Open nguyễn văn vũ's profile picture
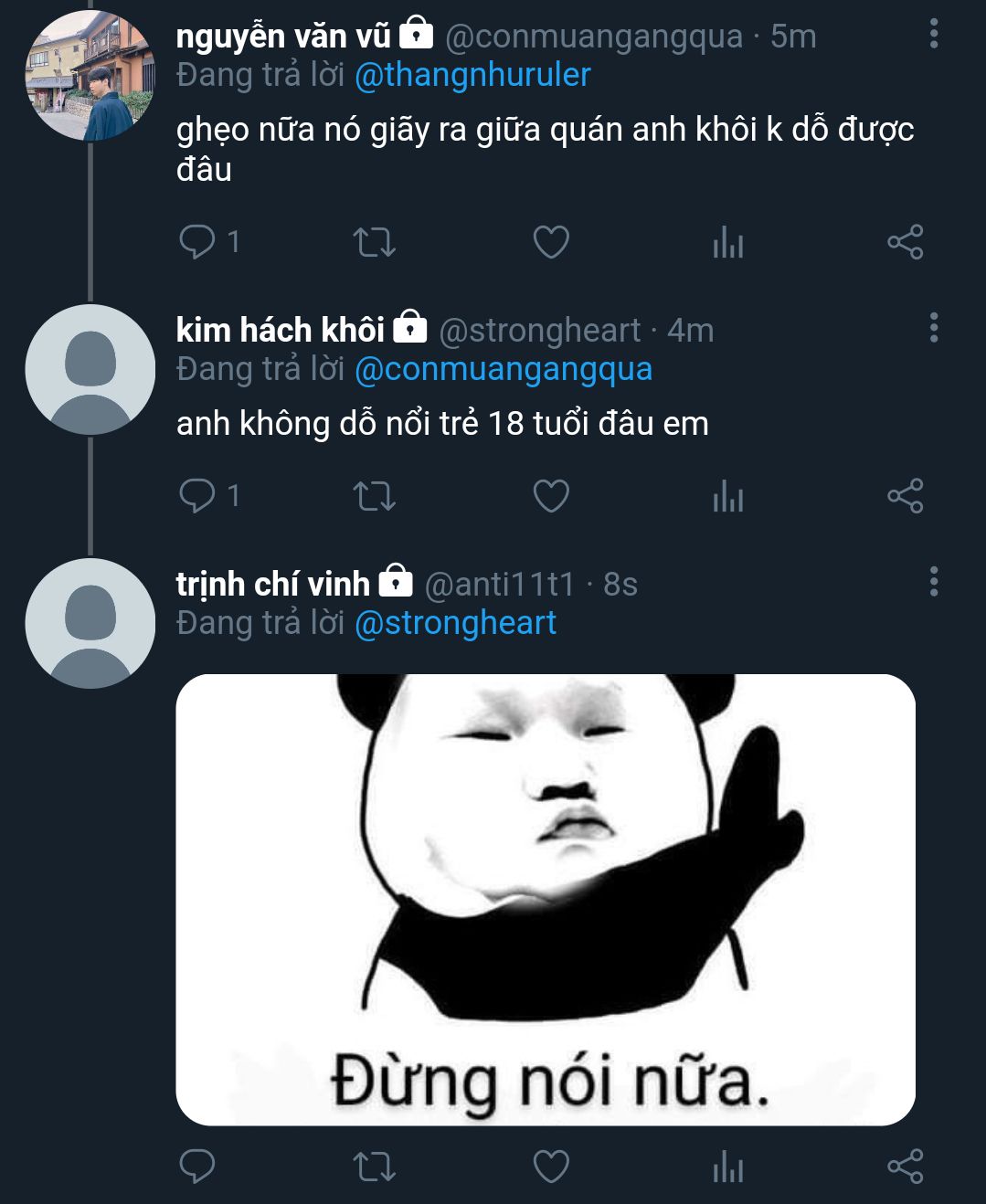Screen dimensions: 986x1204 point(90,76)
